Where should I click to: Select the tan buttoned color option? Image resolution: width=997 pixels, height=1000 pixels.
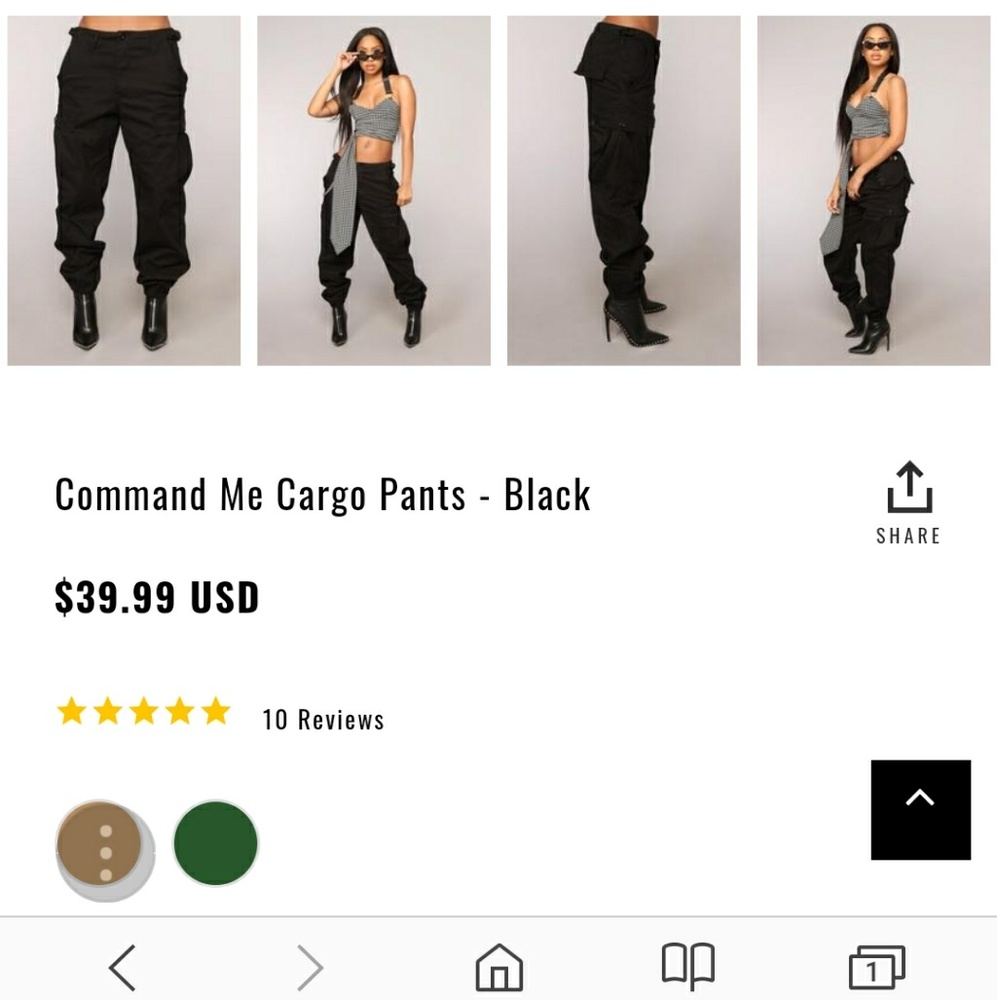coord(105,844)
